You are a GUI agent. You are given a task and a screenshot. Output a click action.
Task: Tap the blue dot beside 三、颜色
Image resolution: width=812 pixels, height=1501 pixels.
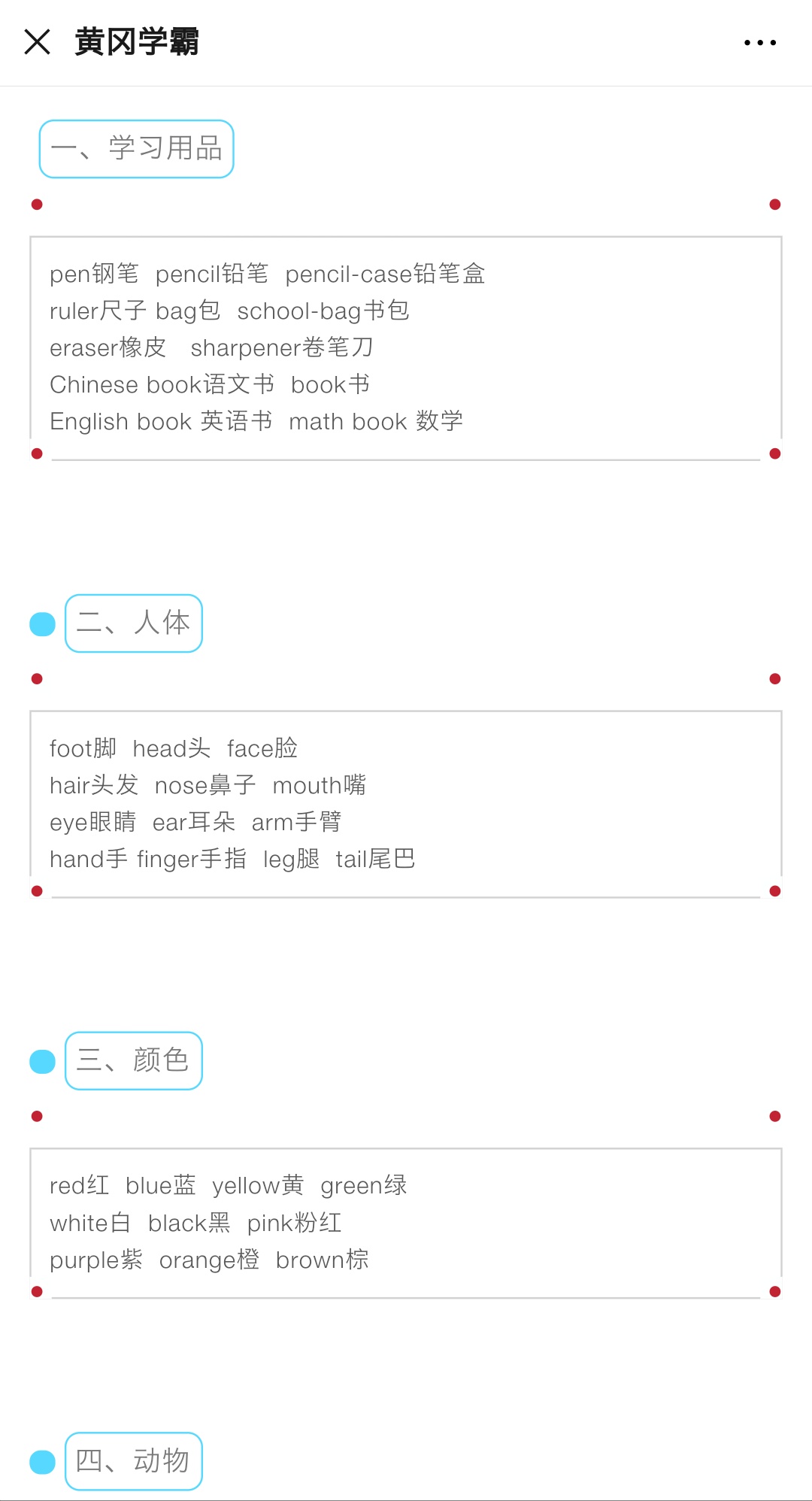[42, 1060]
